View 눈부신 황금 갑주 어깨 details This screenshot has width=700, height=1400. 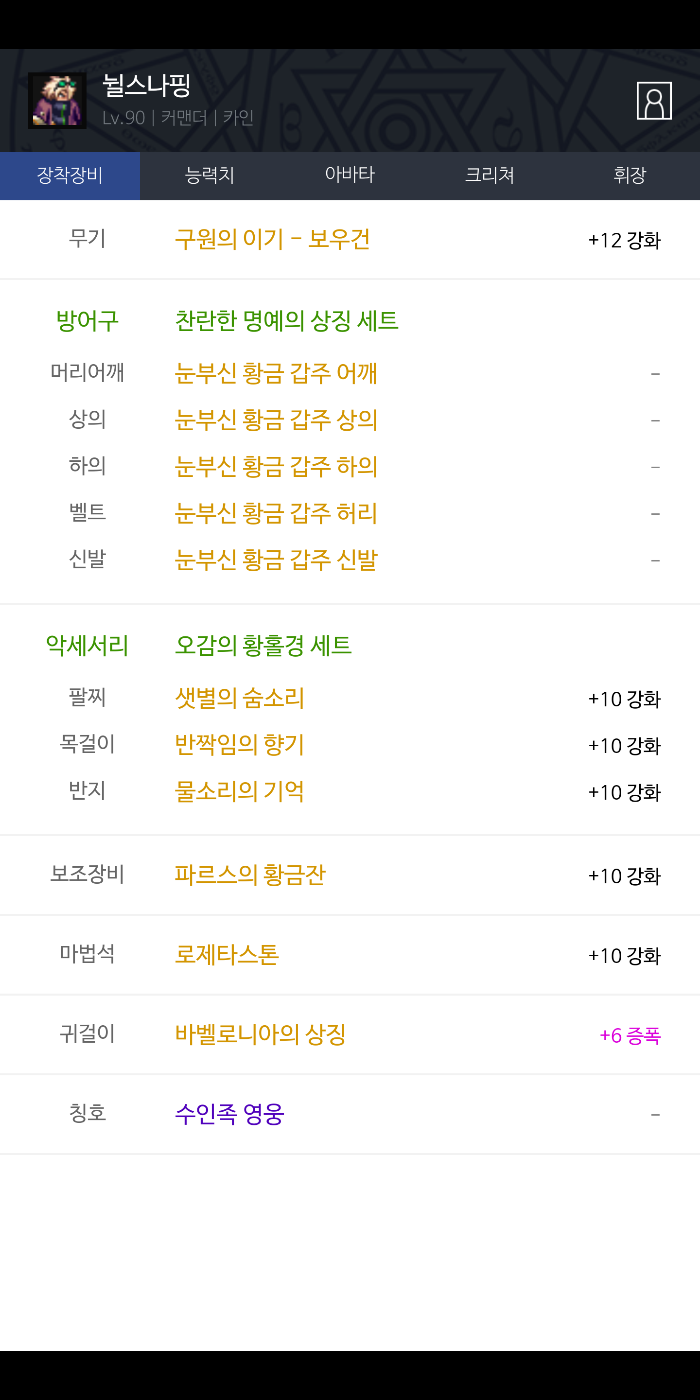pyautogui.click(x=276, y=374)
